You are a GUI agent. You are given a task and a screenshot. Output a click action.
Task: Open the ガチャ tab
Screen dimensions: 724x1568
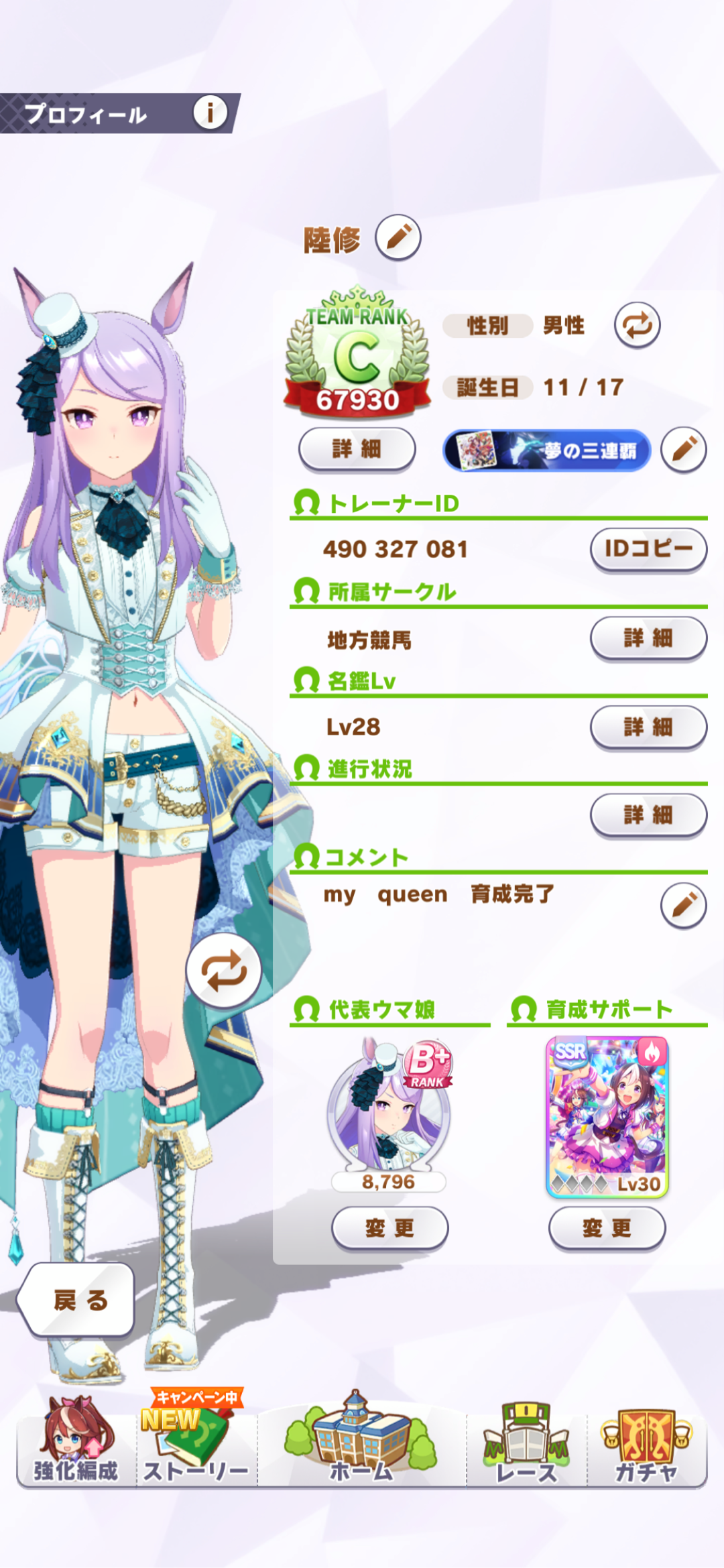point(647,1443)
